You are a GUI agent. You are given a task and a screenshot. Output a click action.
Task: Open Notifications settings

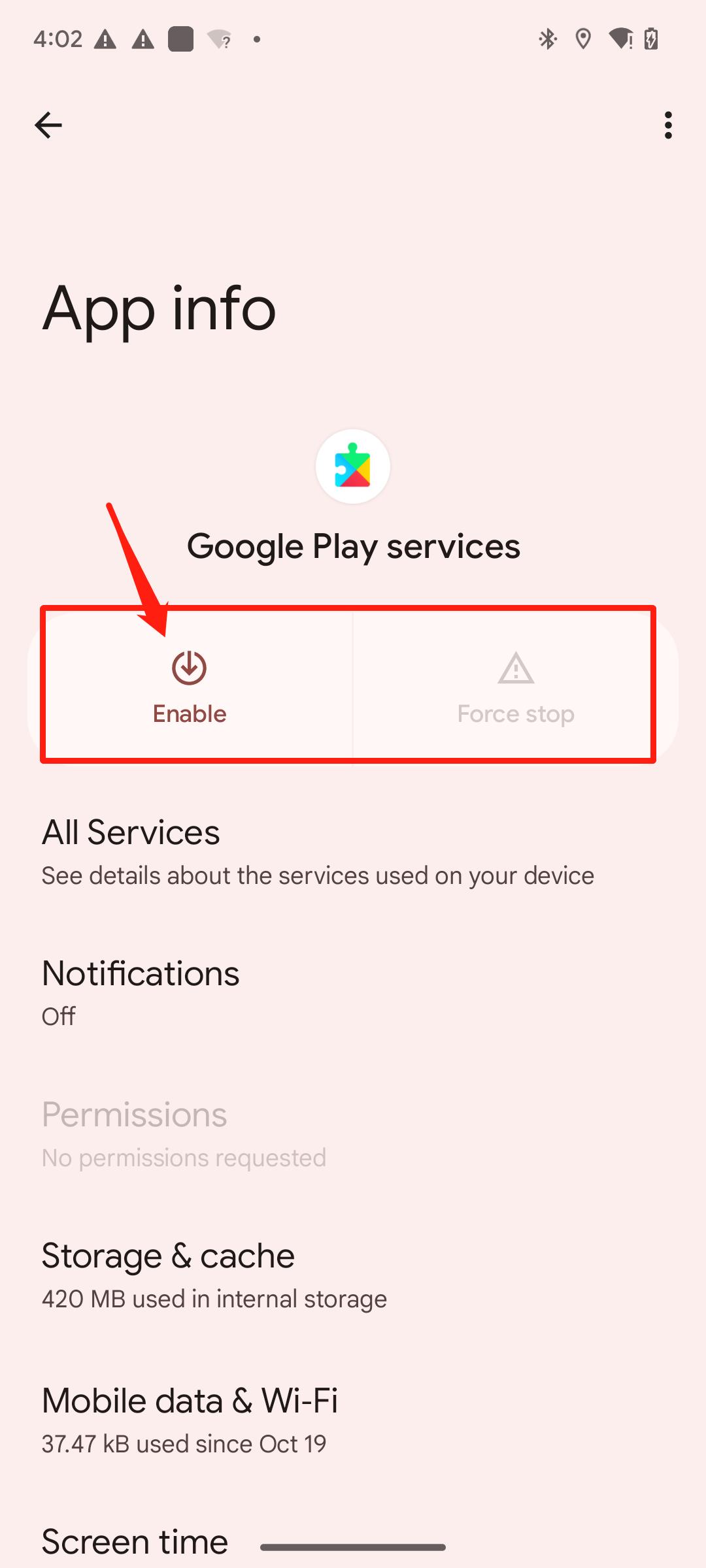[353, 993]
